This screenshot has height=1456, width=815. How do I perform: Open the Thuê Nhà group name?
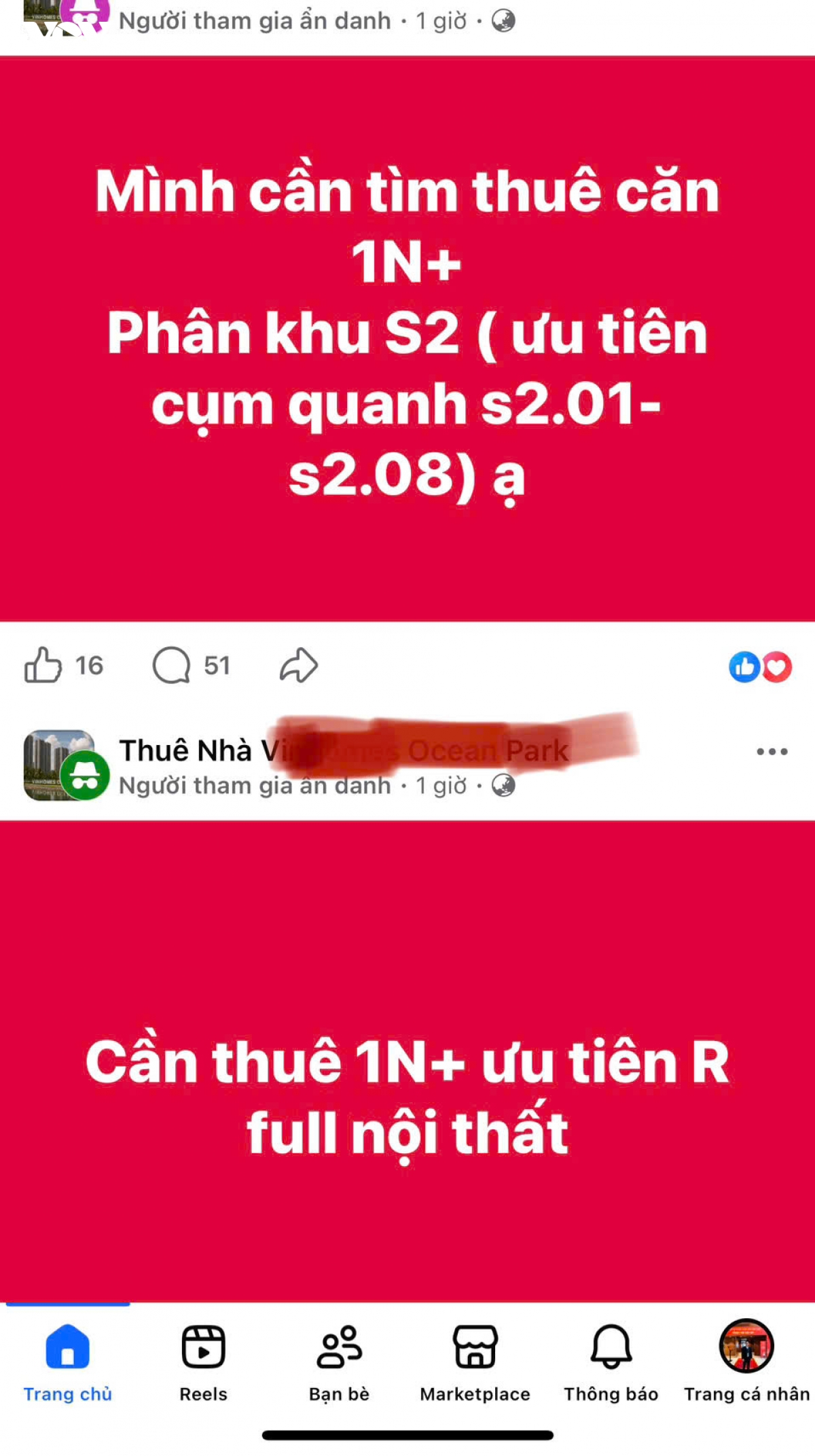(x=344, y=750)
